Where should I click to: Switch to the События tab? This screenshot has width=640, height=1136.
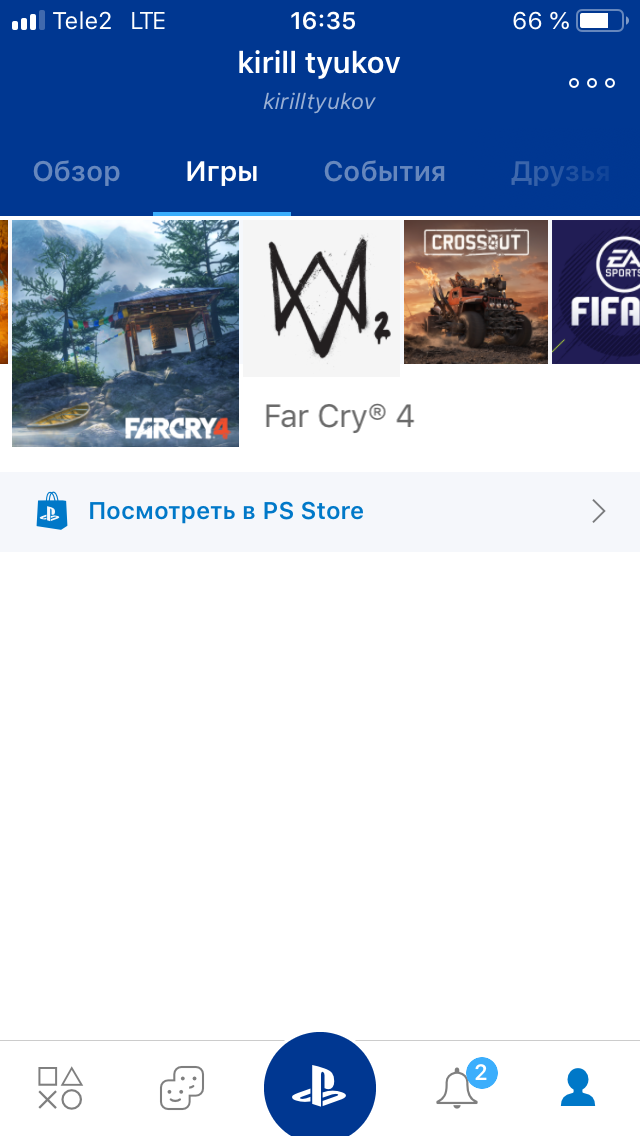384,172
